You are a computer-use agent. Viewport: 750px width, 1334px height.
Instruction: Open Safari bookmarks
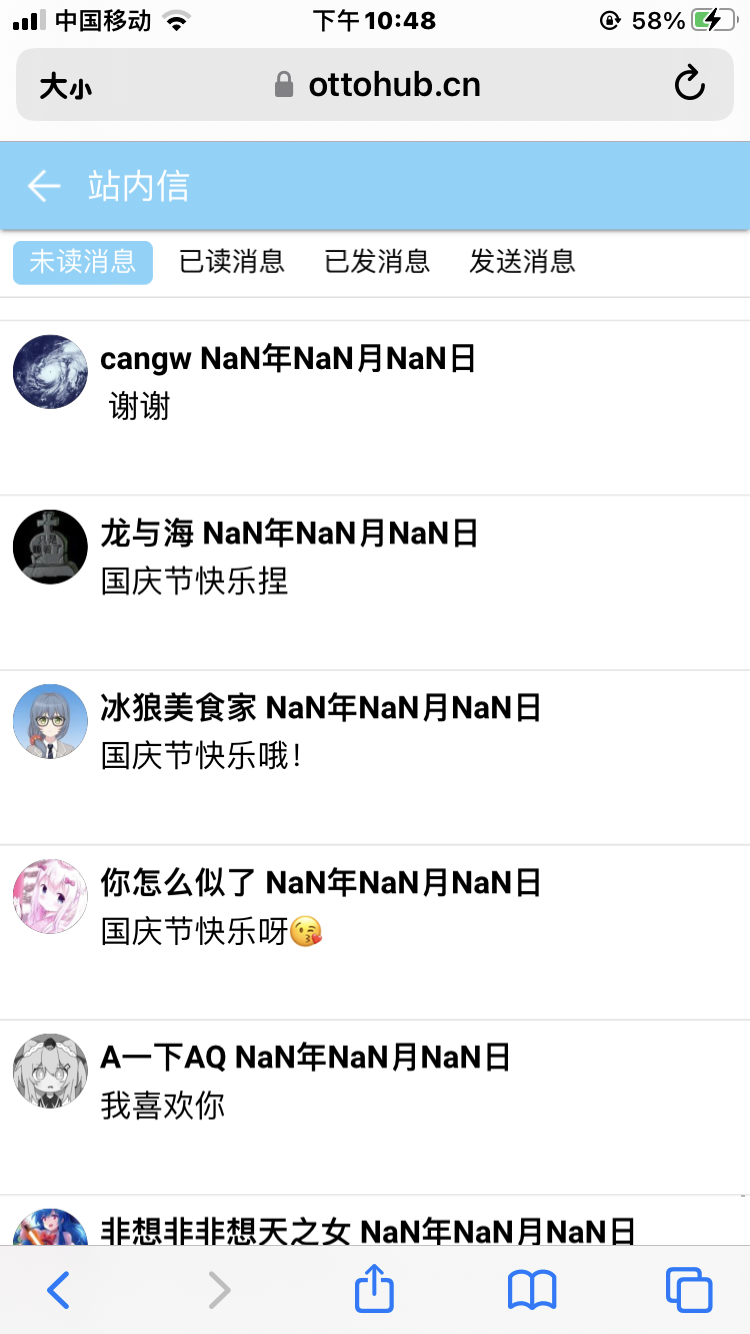click(531, 1290)
